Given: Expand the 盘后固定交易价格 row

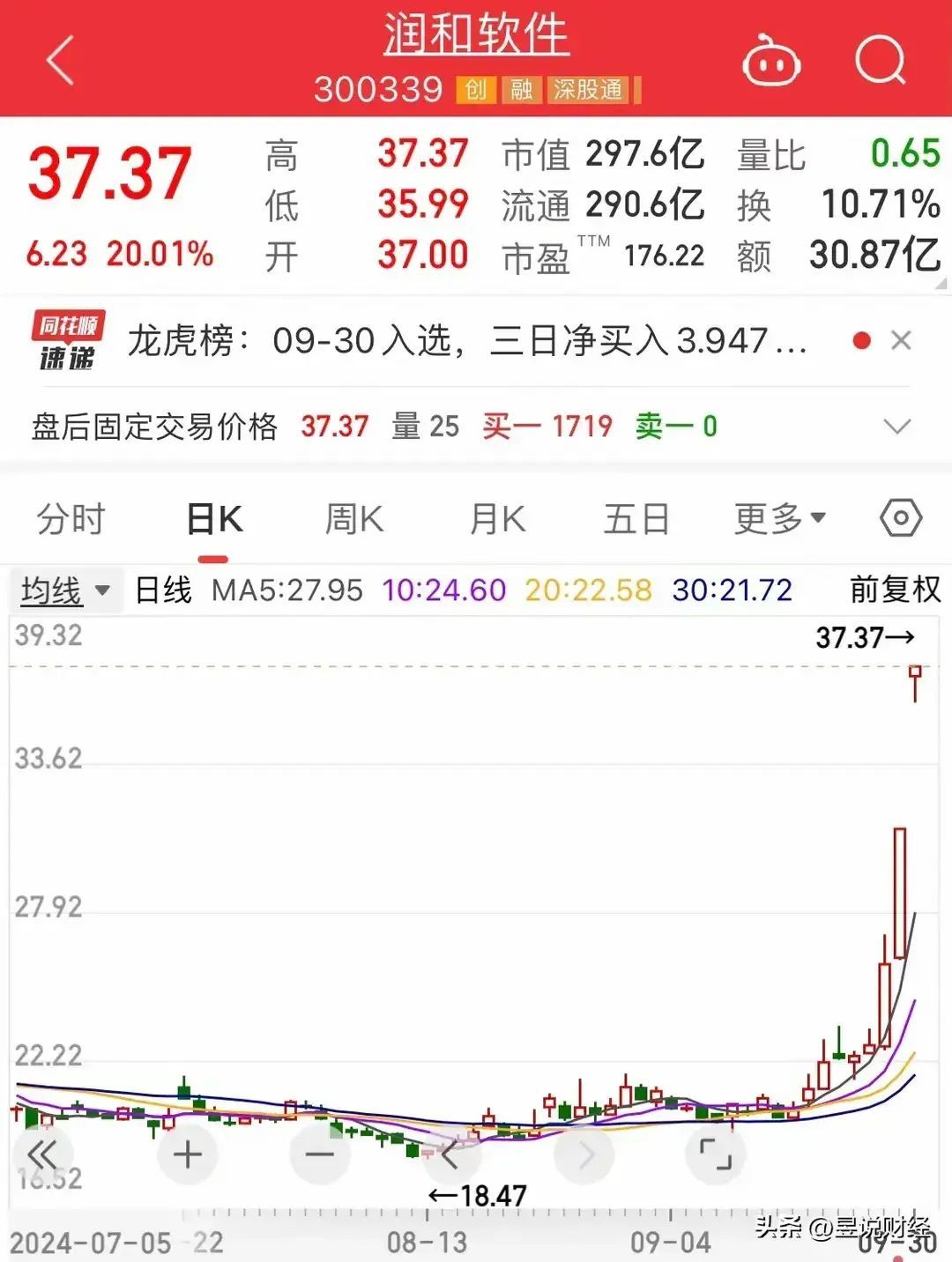Looking at the screenshot, I should (896, 427).
